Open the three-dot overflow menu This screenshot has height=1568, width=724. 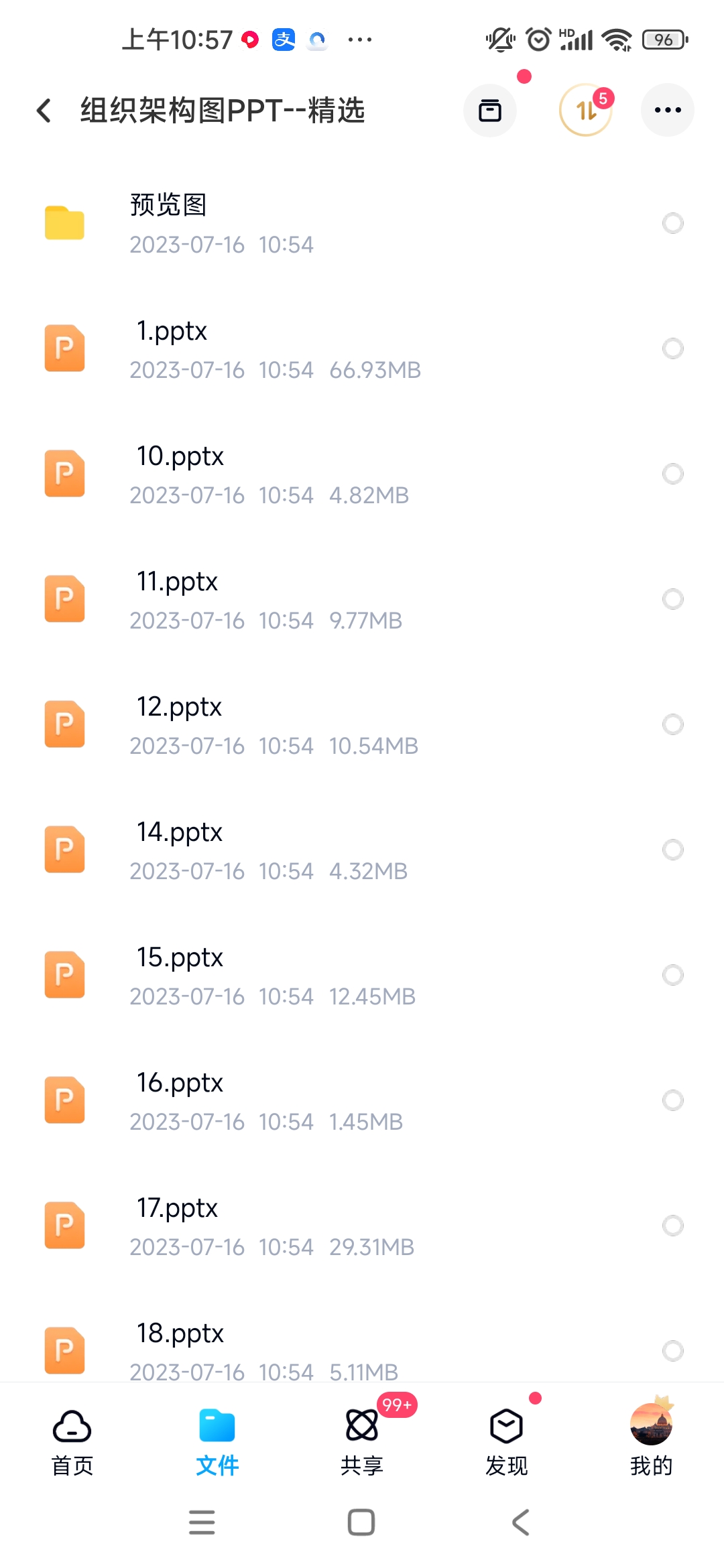tap(668, 110)
